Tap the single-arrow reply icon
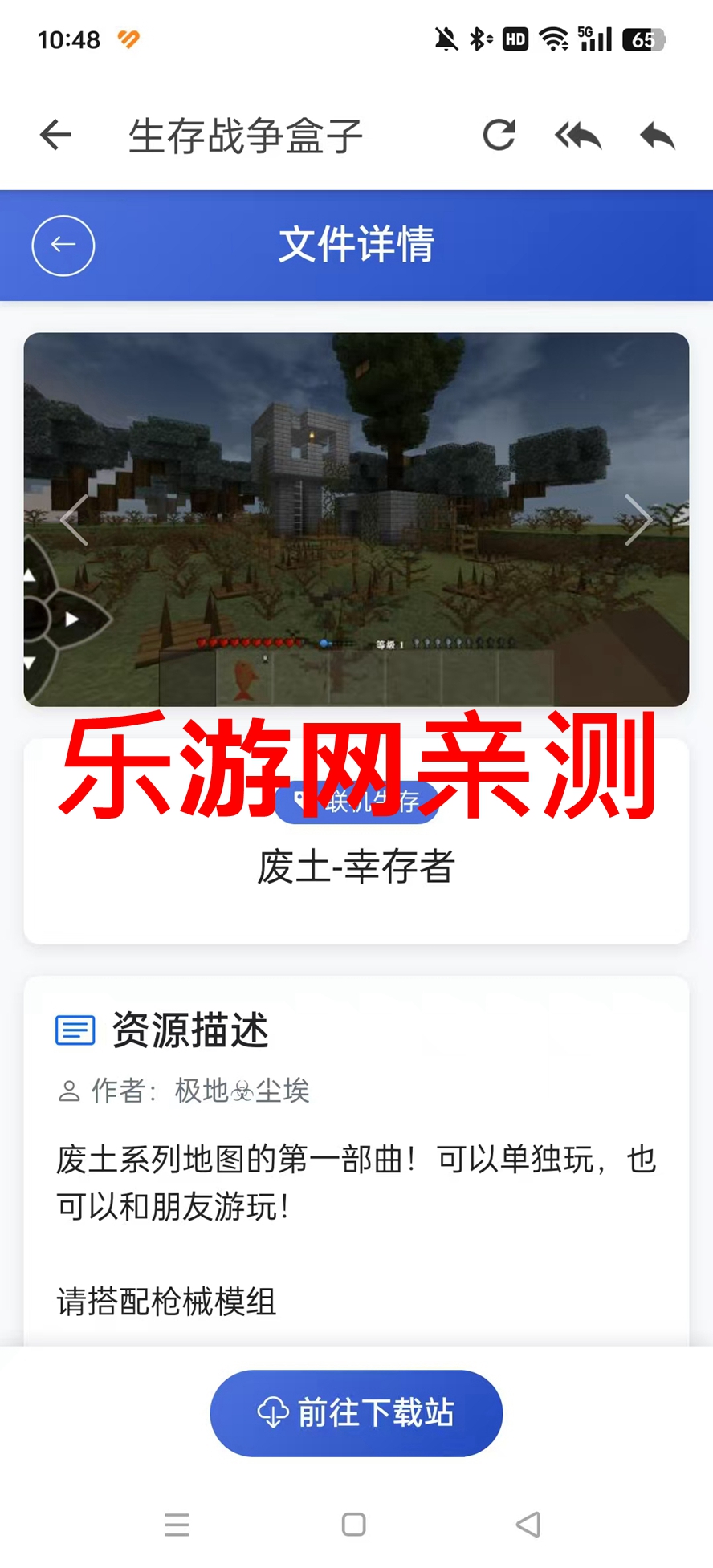The image size is (713, 1568). 657,136
